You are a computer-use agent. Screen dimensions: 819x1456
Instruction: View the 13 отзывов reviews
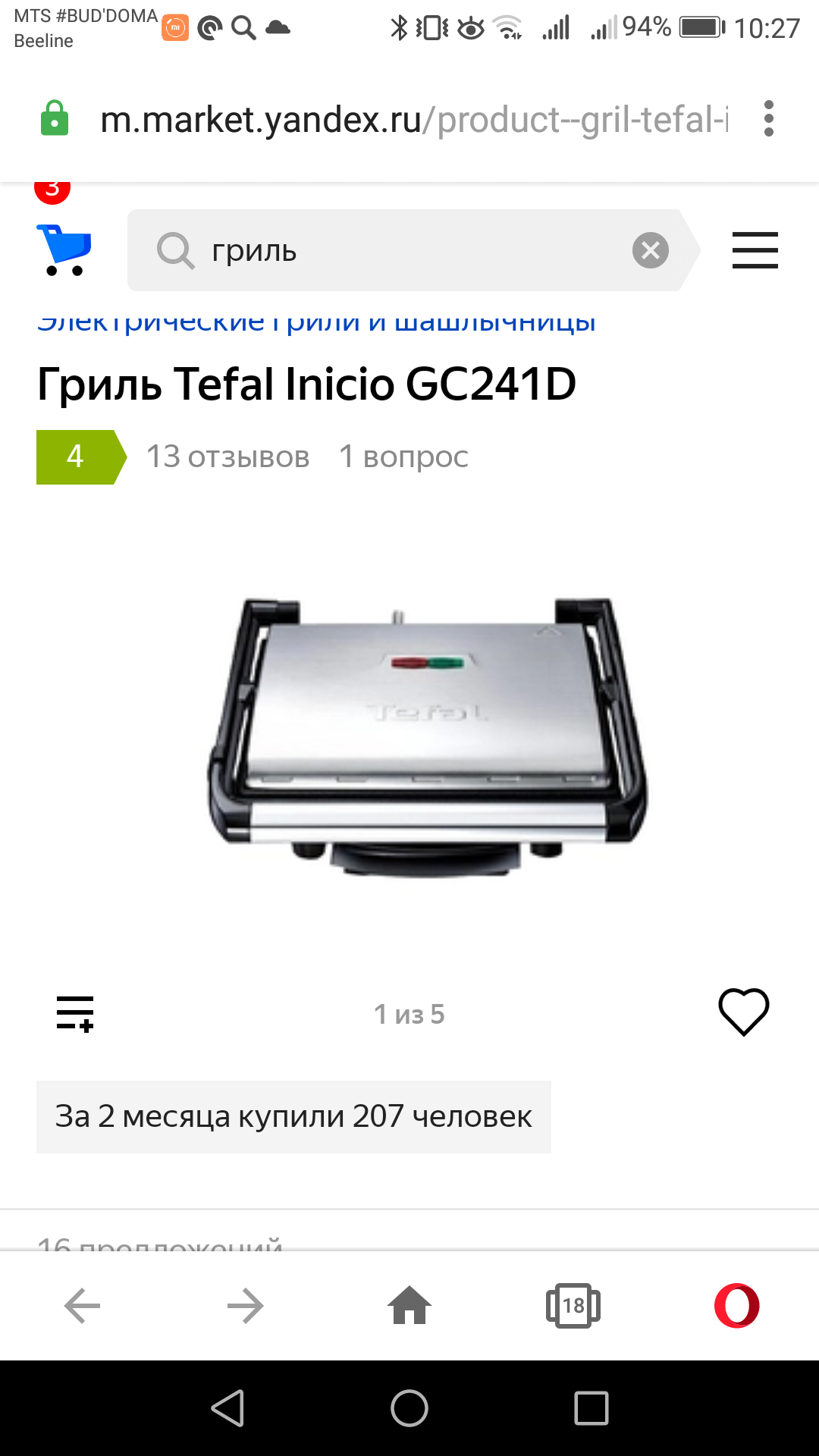point(227,457)
